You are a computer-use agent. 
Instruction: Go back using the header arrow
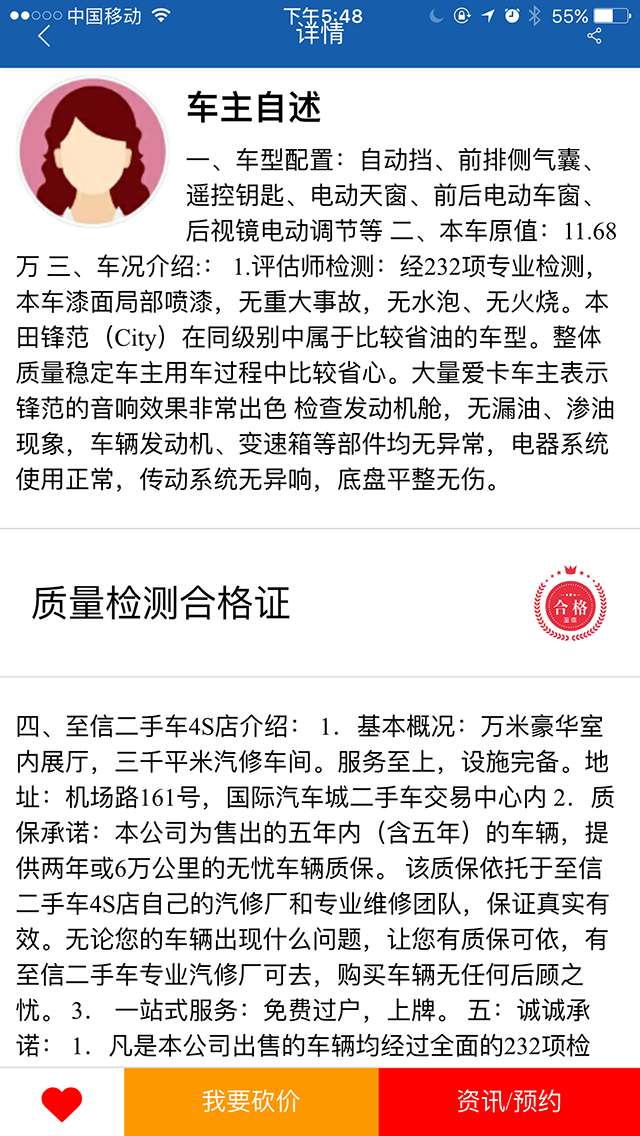pos(44,37)
